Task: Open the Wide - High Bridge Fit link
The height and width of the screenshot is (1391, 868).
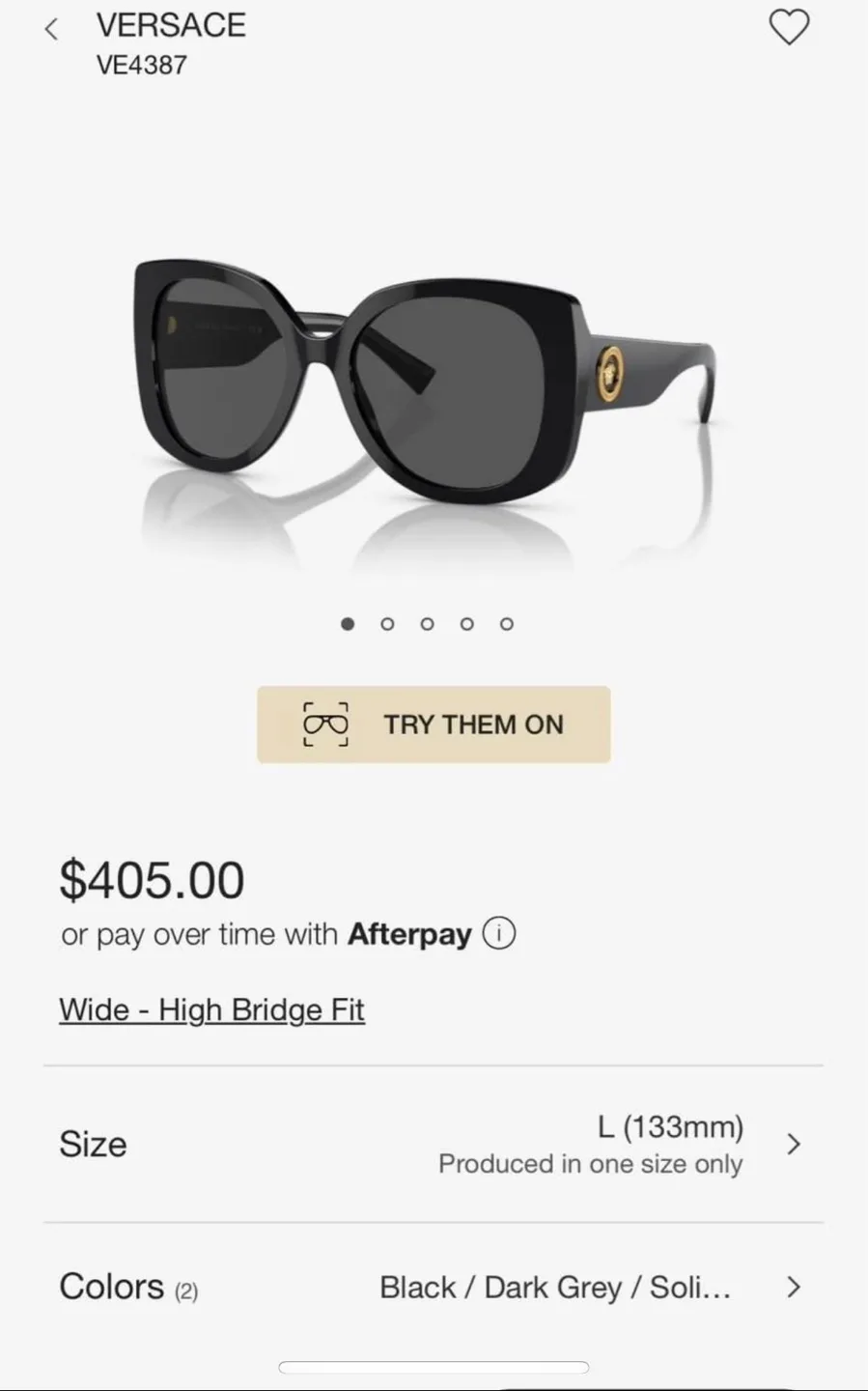Action: [x=211, y=1009]
